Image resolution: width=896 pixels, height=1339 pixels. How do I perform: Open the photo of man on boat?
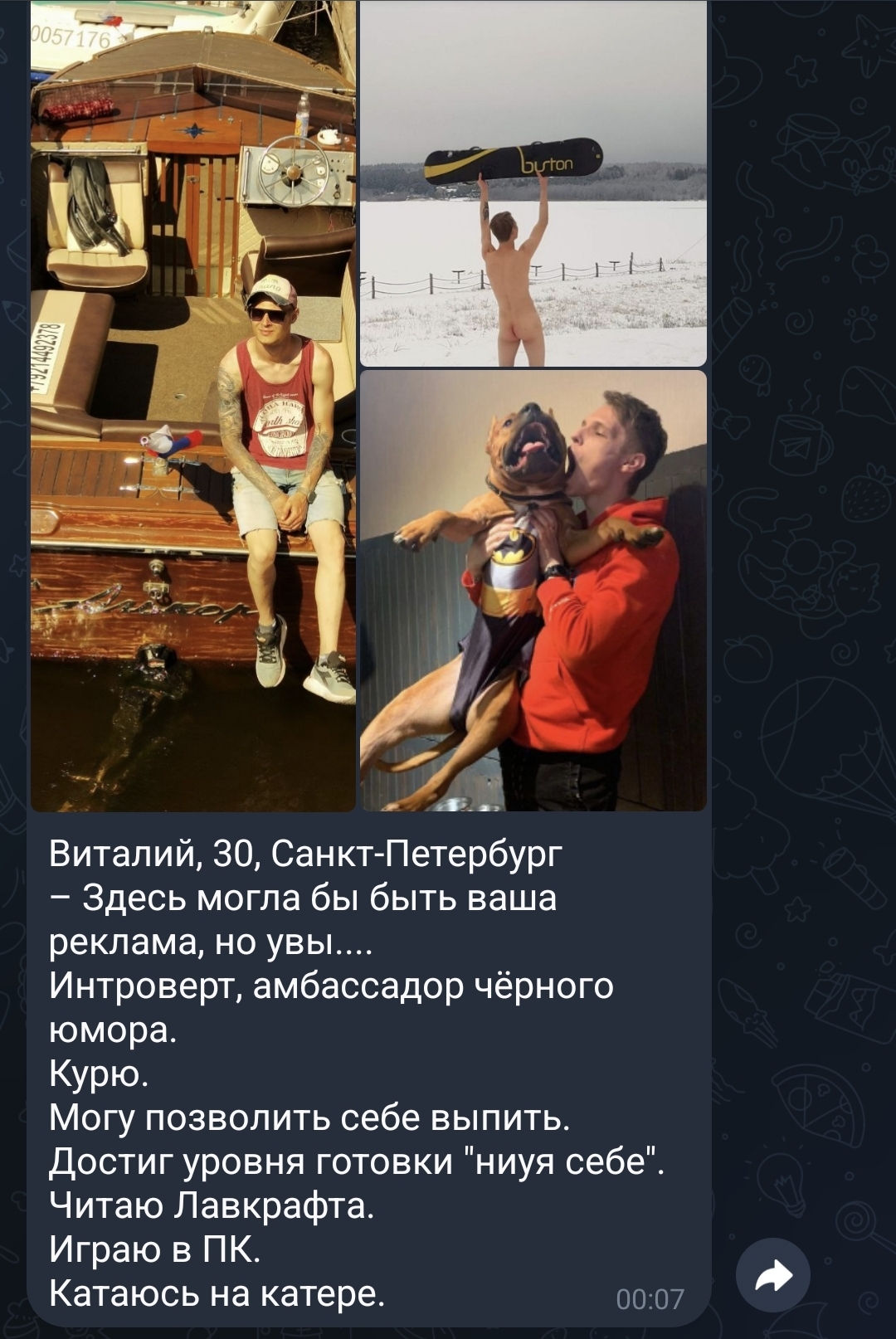(x=192, y=407)
